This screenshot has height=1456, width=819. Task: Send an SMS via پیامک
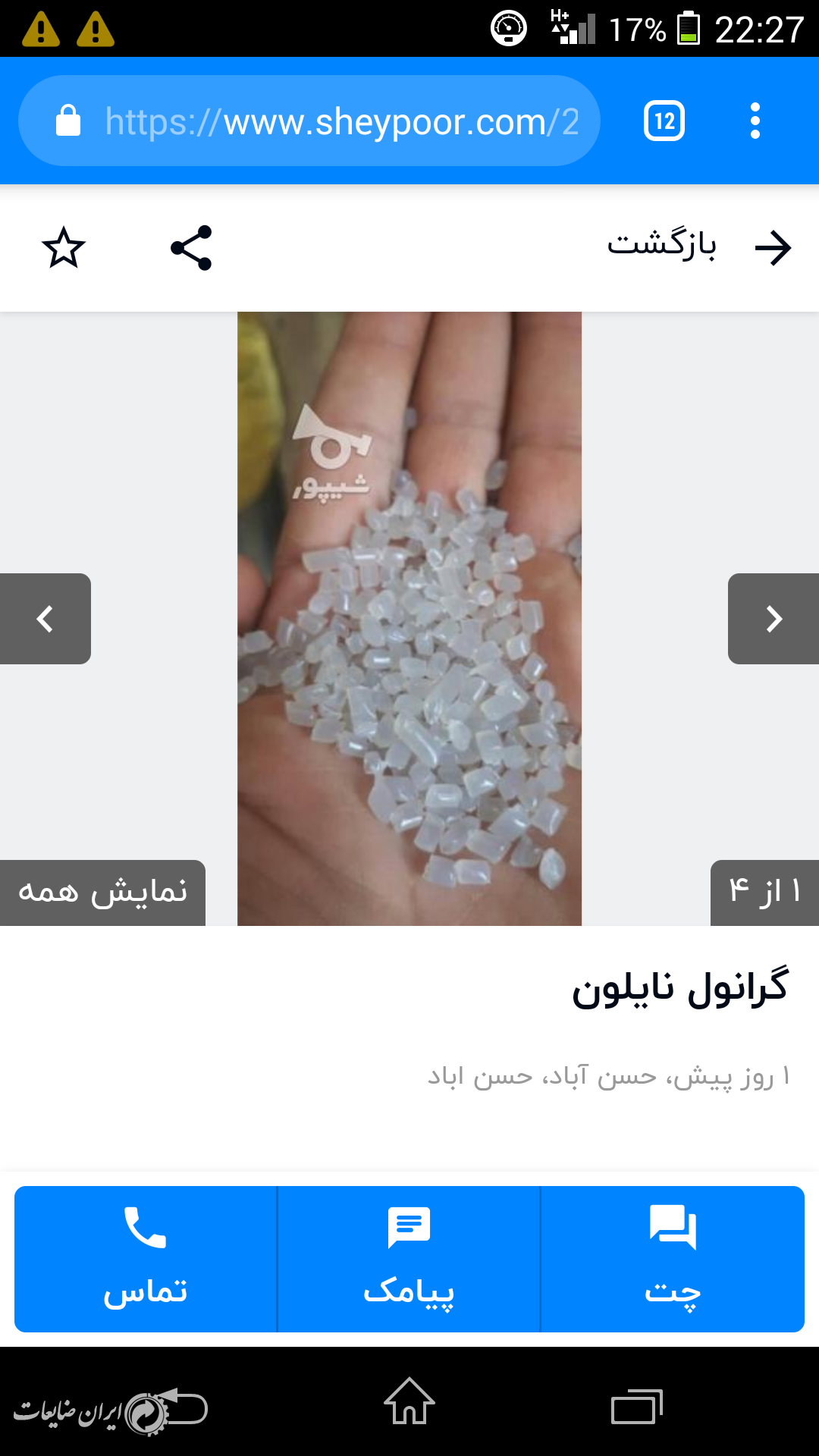coord(409,1259)
